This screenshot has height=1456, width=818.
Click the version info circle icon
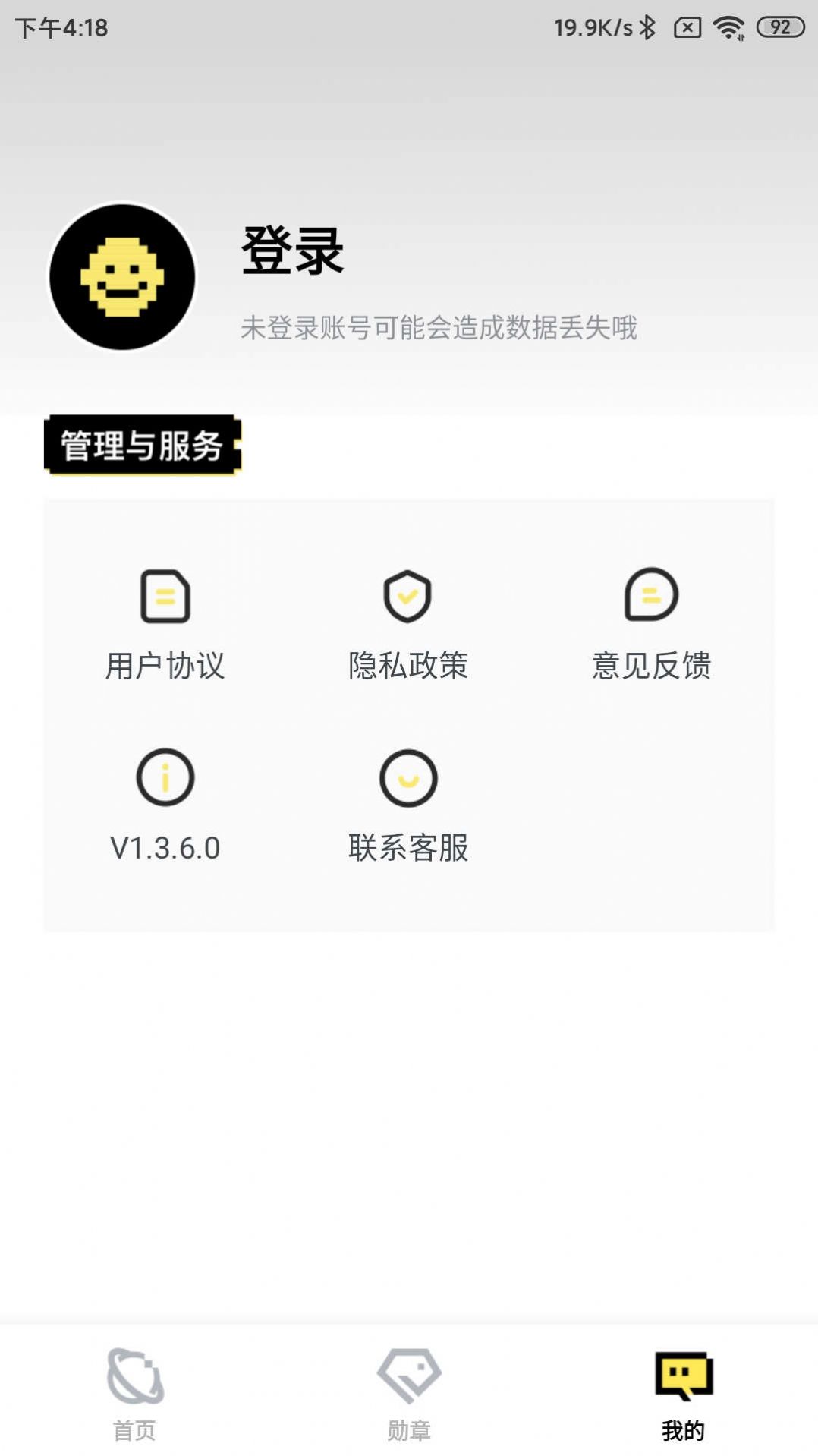[x=165, y=779]
